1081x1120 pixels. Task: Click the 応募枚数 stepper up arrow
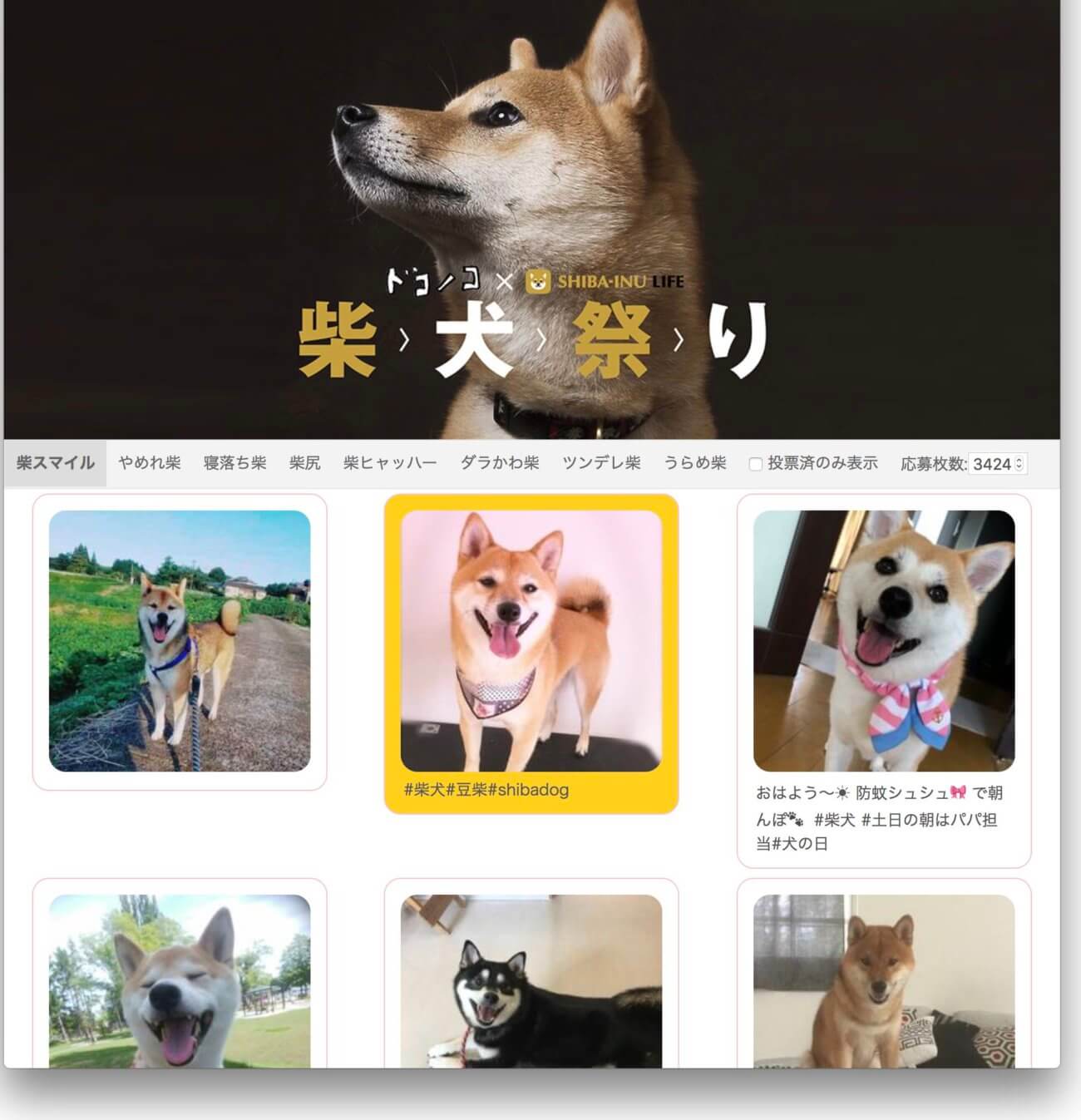point(1019,461)
